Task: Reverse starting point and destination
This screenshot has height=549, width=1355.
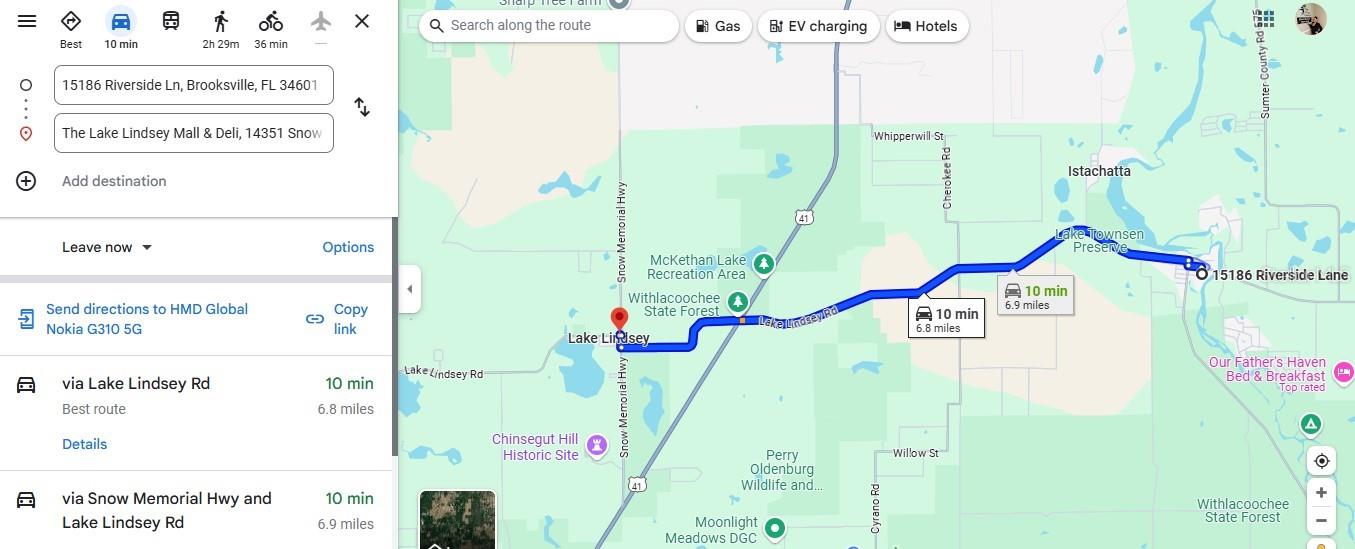Action: pyautogui.click(x=362, y=108)
